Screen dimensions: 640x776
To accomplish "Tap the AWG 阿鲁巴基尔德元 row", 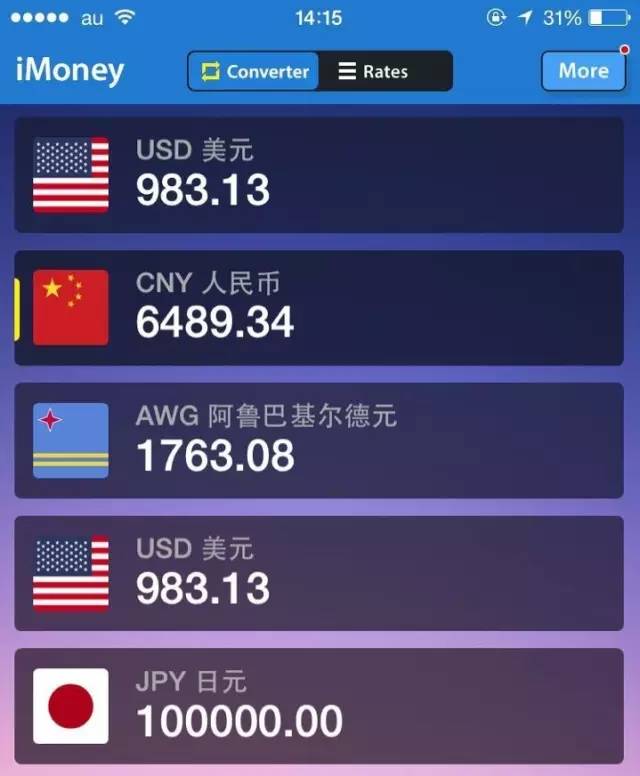I will pos(318,440).
